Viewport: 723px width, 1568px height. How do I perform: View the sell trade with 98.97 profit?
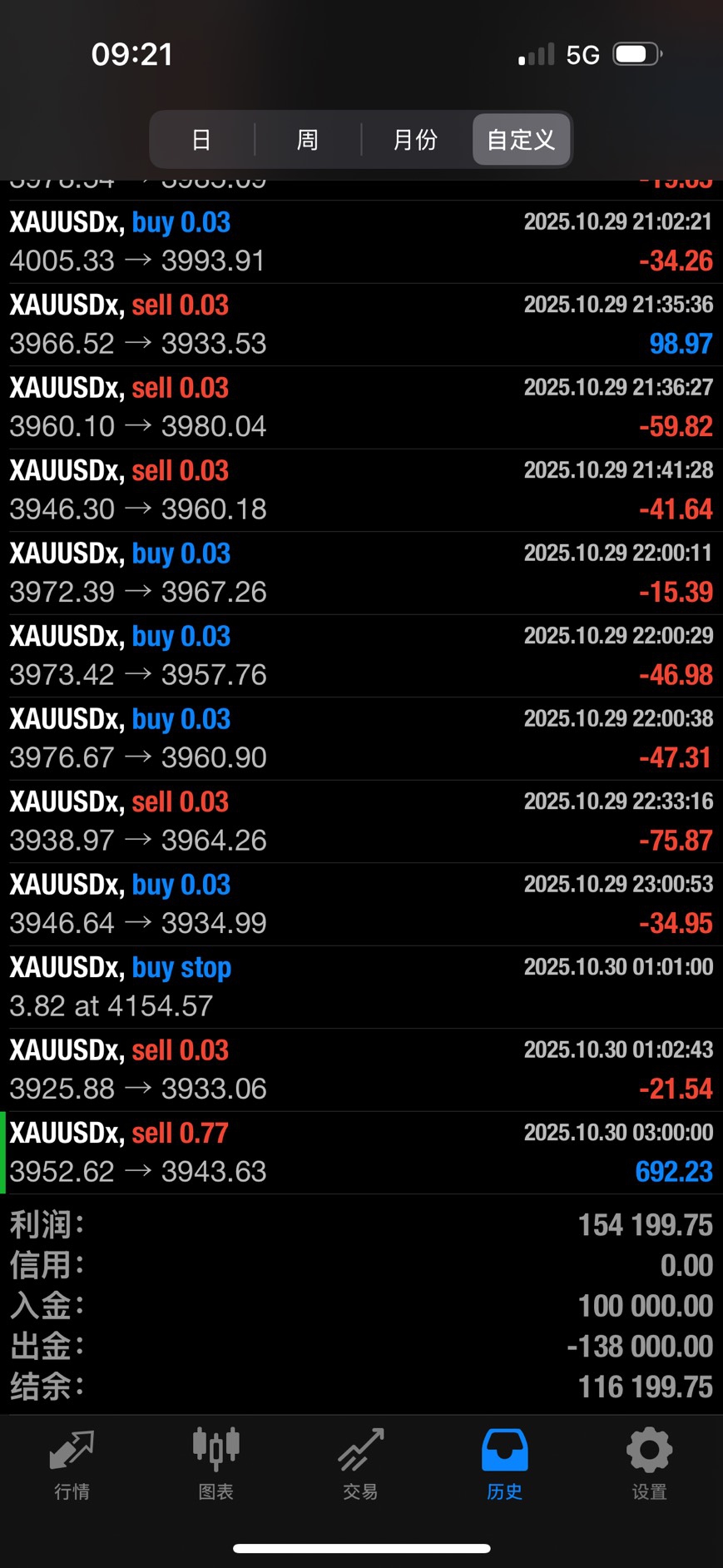pyautogui.click(x=361, y=325)
